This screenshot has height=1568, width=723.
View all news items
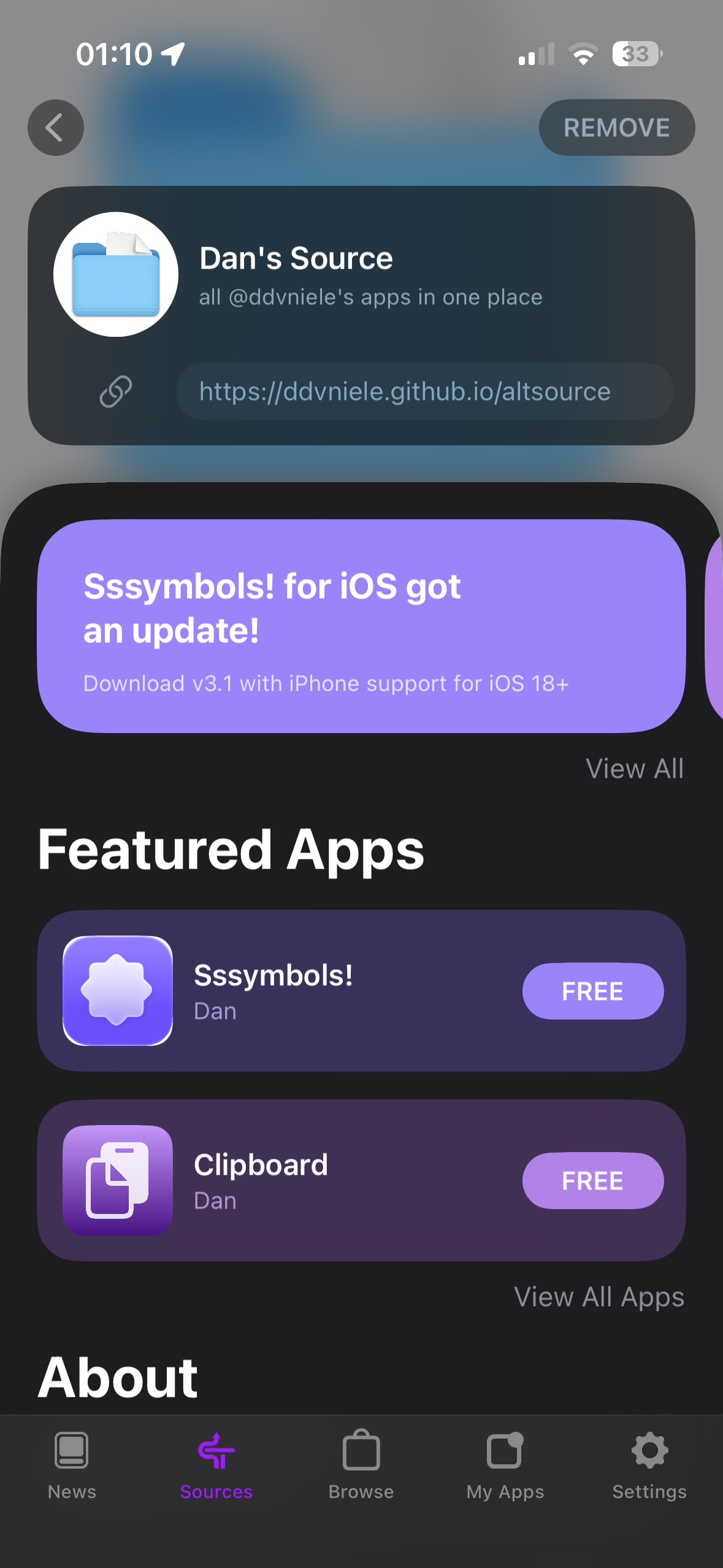click(x=634, y=769)
